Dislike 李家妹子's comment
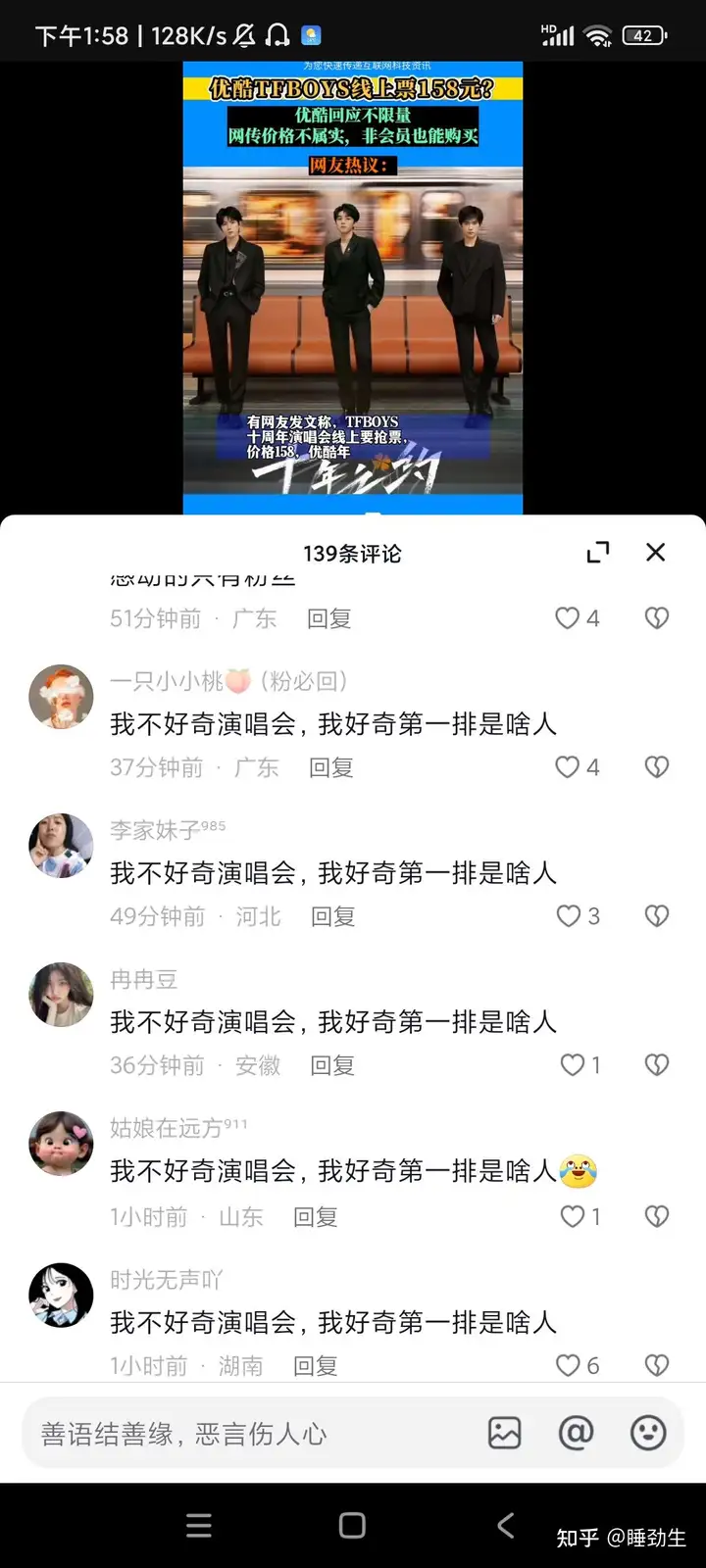The width and height of the screenshot is (706, 1568). 656,916
